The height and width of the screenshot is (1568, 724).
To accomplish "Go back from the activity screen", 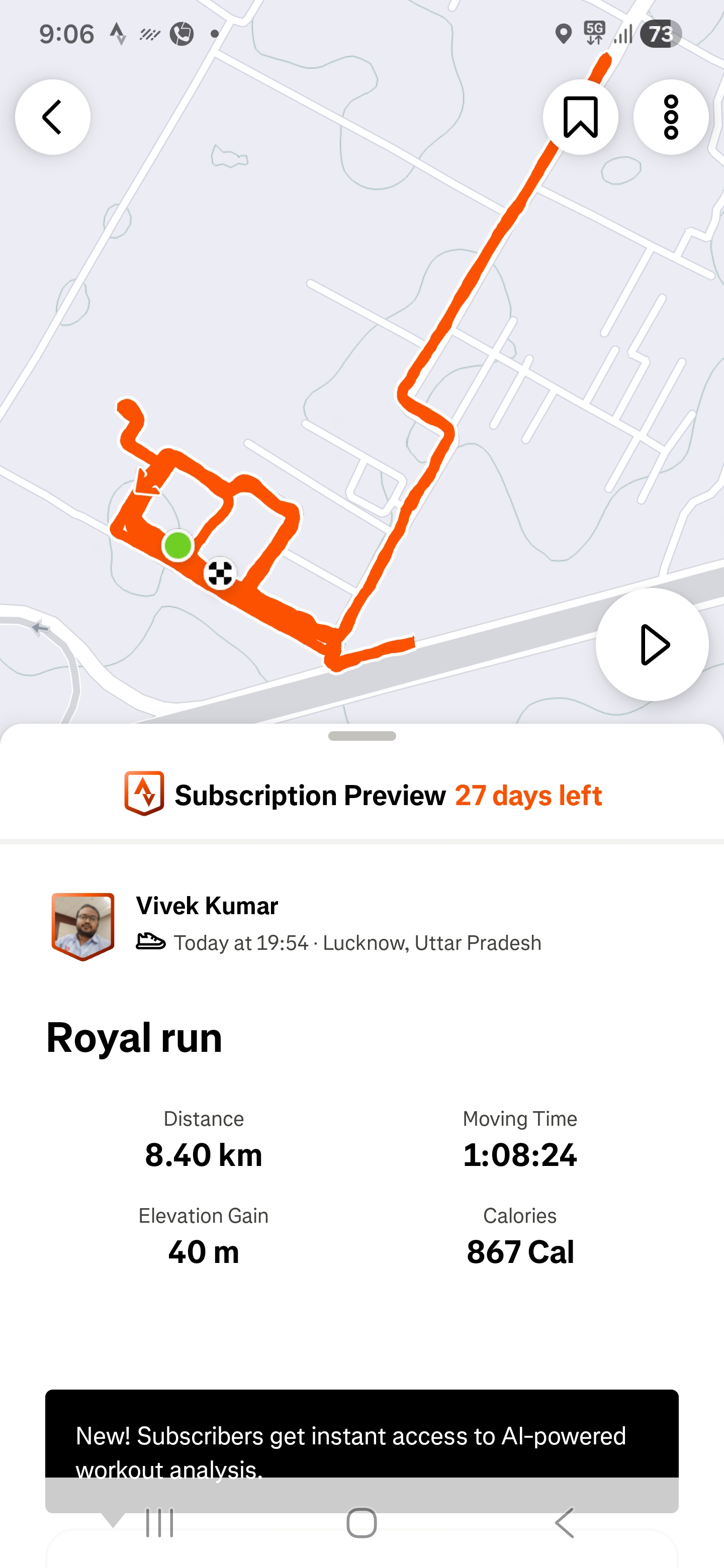I will [x=53, y=117].
